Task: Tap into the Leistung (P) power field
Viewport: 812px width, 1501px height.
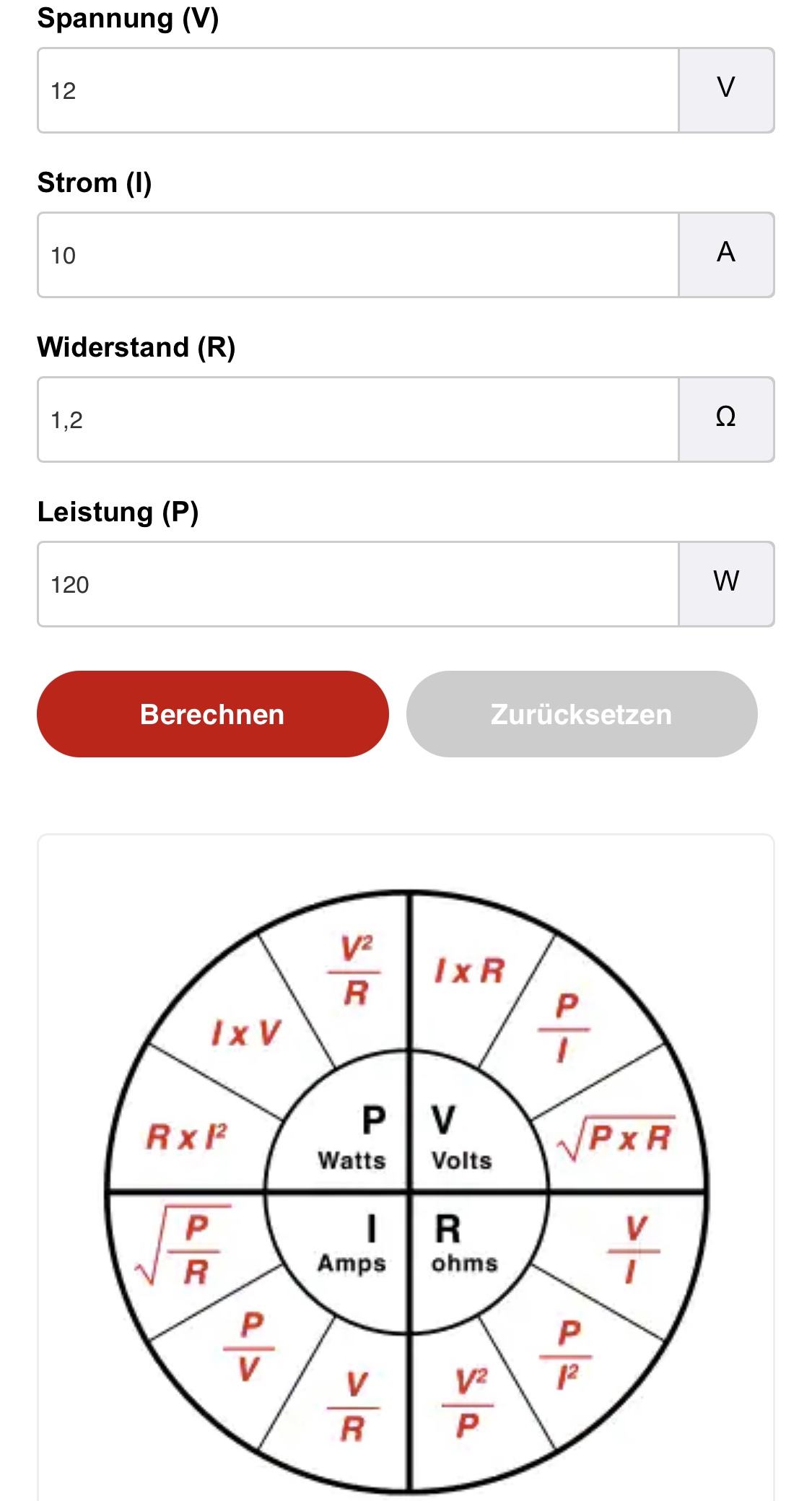Action: 358,584
